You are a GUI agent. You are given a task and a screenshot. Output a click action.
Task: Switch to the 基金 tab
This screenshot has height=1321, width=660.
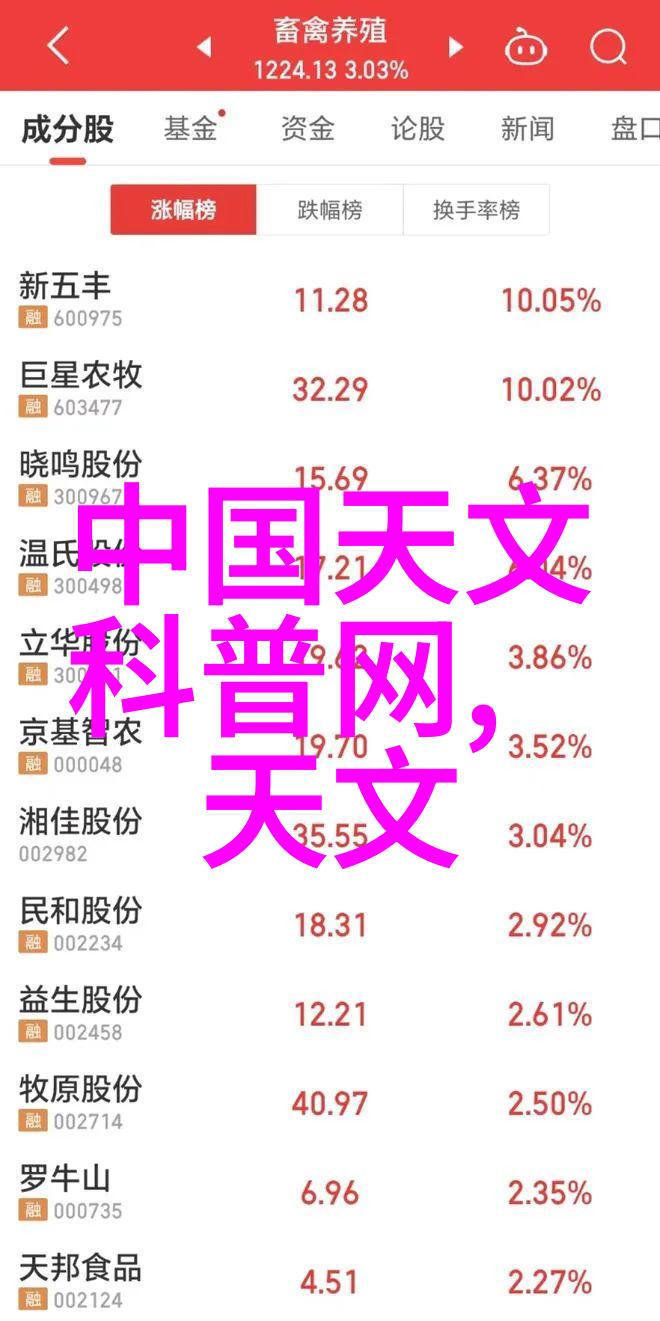190,128
